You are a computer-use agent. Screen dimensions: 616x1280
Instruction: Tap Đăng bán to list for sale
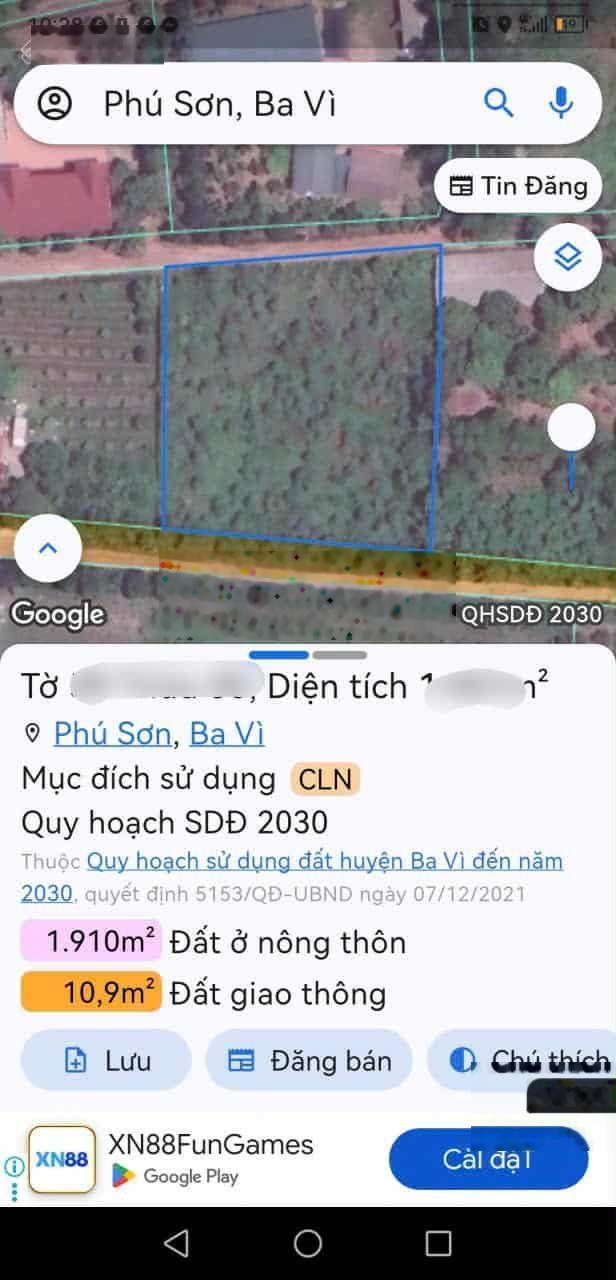309,1061
